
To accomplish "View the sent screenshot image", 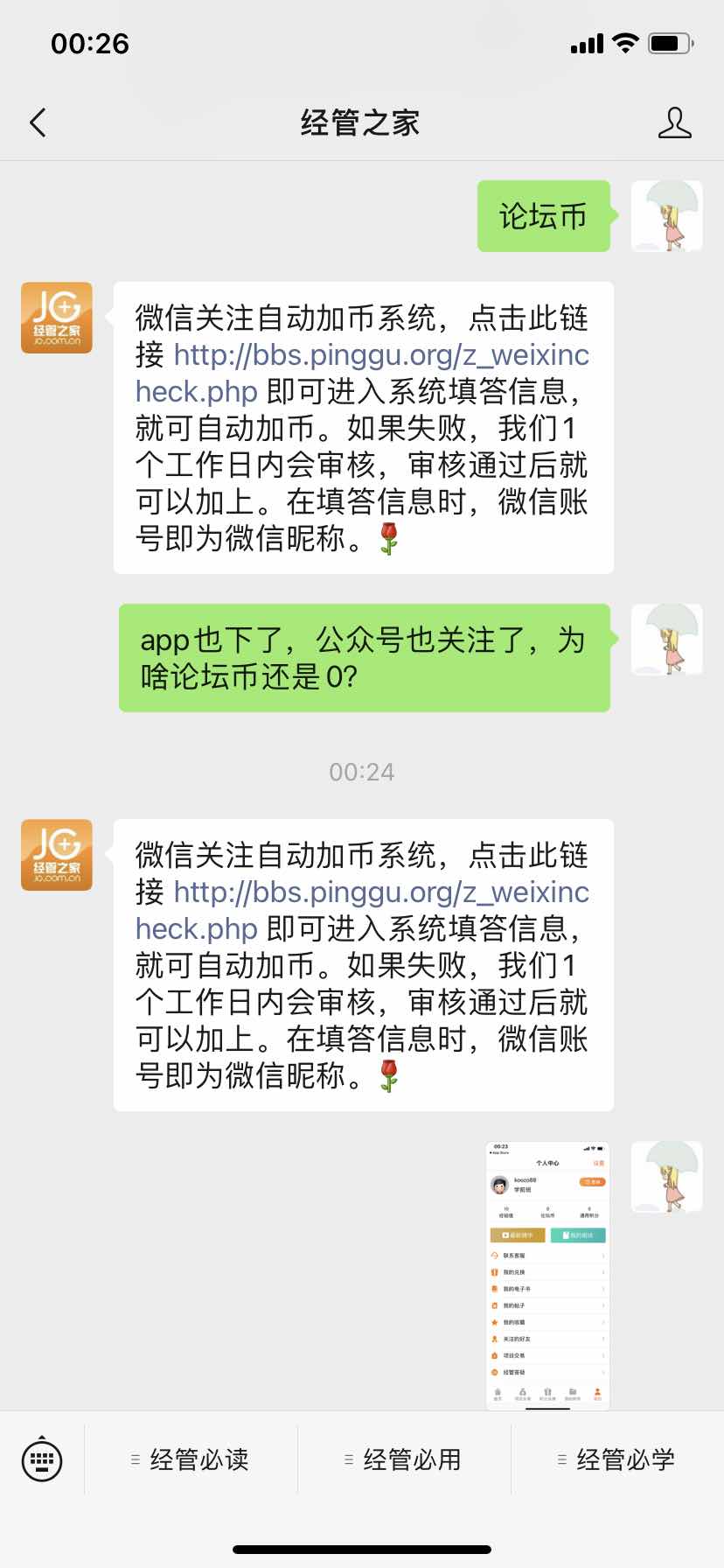I will click(x=547, y=1275).
